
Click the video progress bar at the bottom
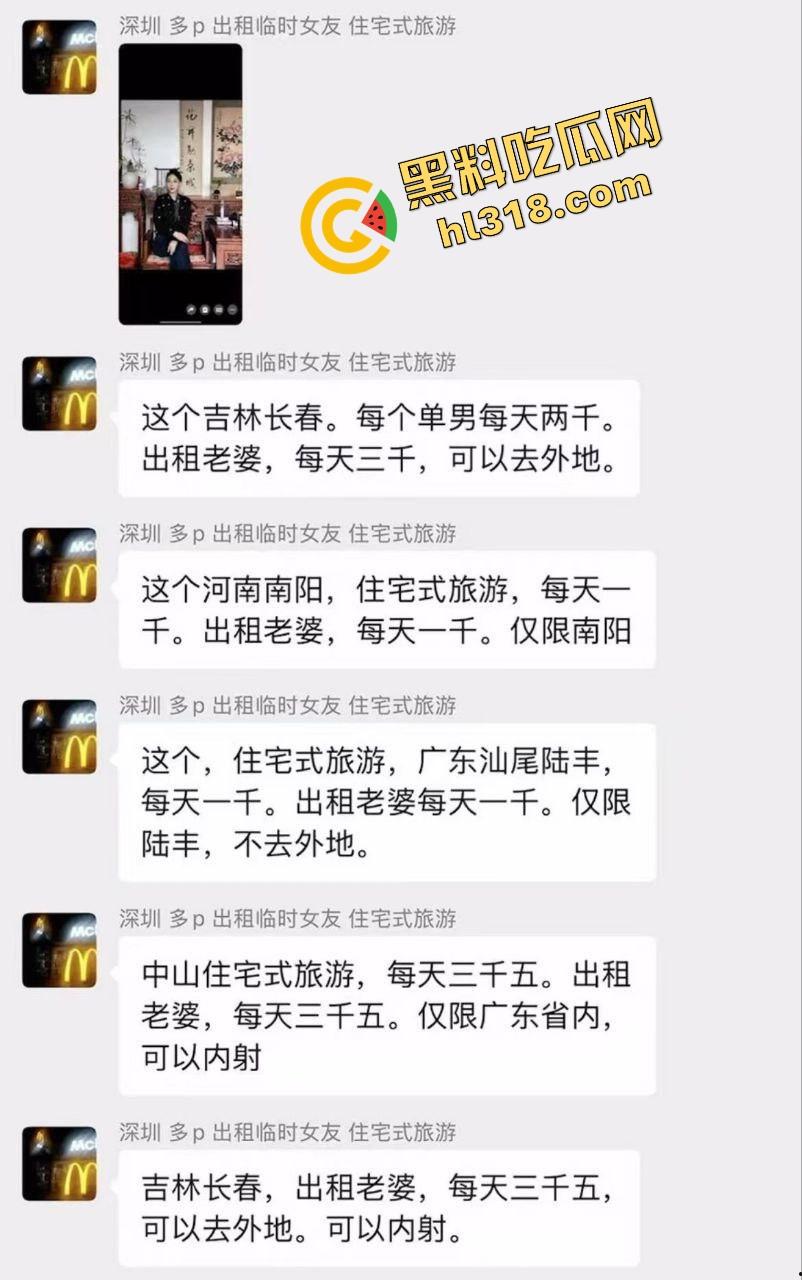click(180, 322)
